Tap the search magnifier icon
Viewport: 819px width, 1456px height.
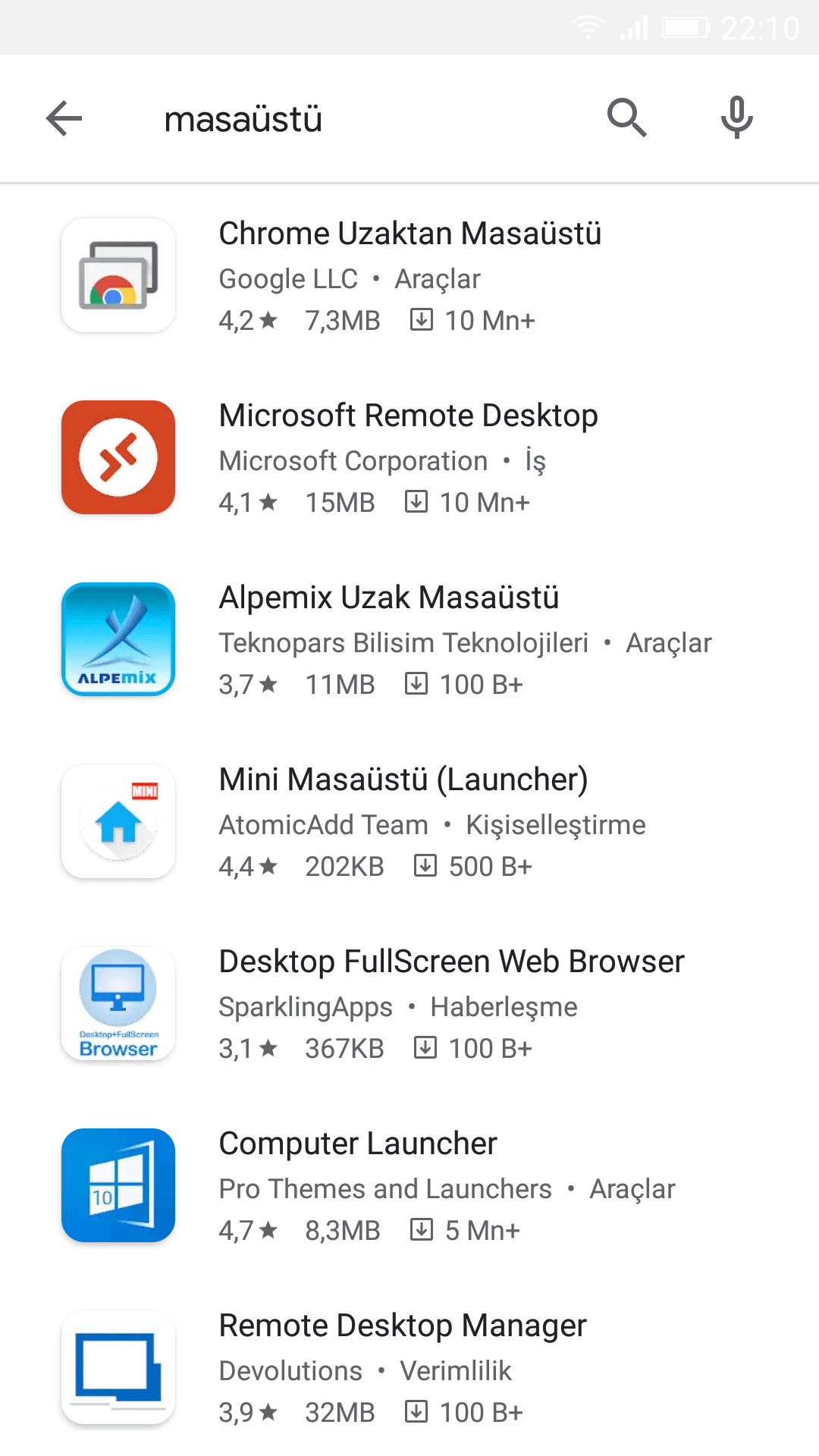(627, 118)
